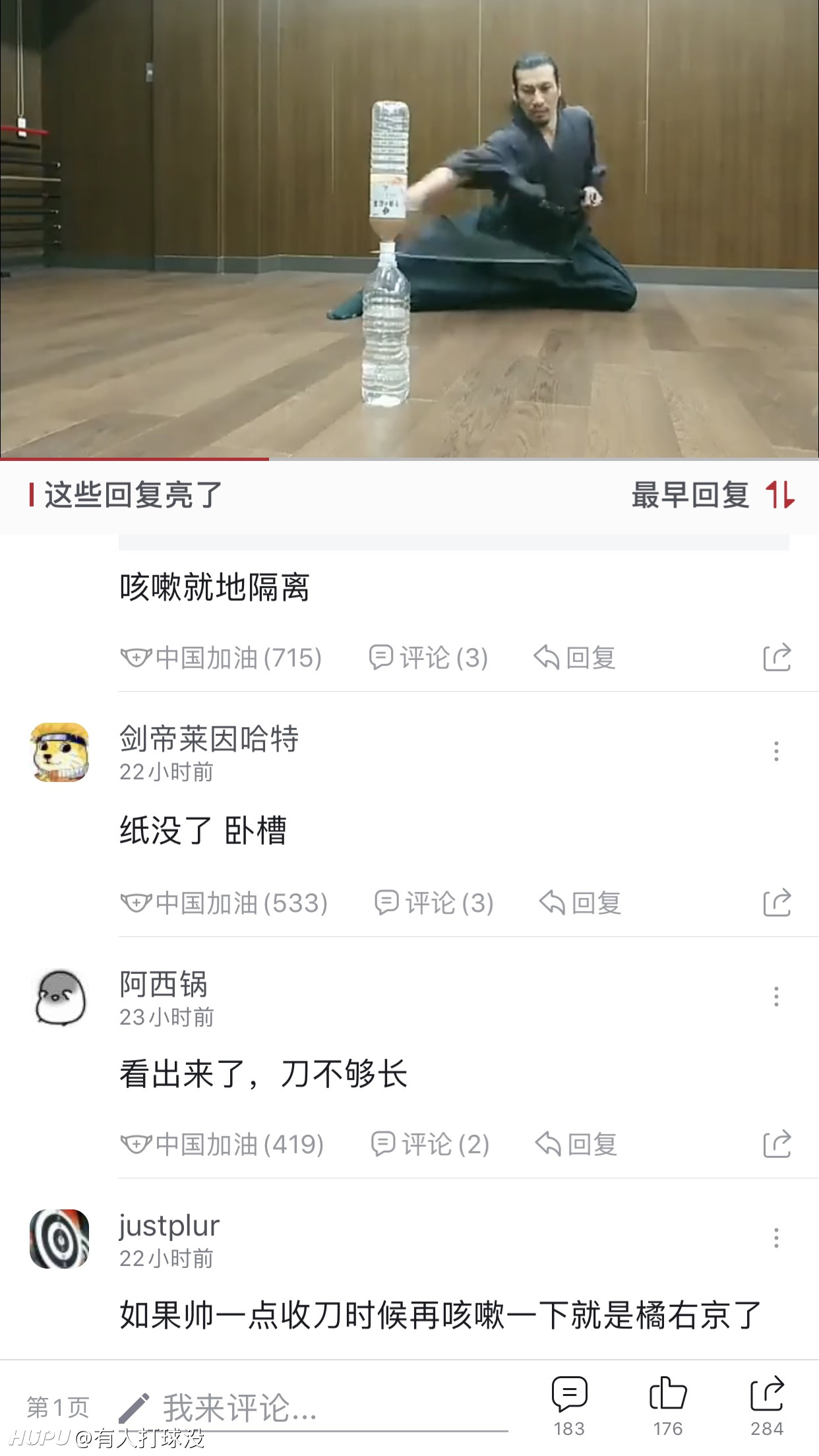Tap 中国加油 (533) on 剑帝莱因哈特's comment

pyautogui.click(x=224, y=903)
